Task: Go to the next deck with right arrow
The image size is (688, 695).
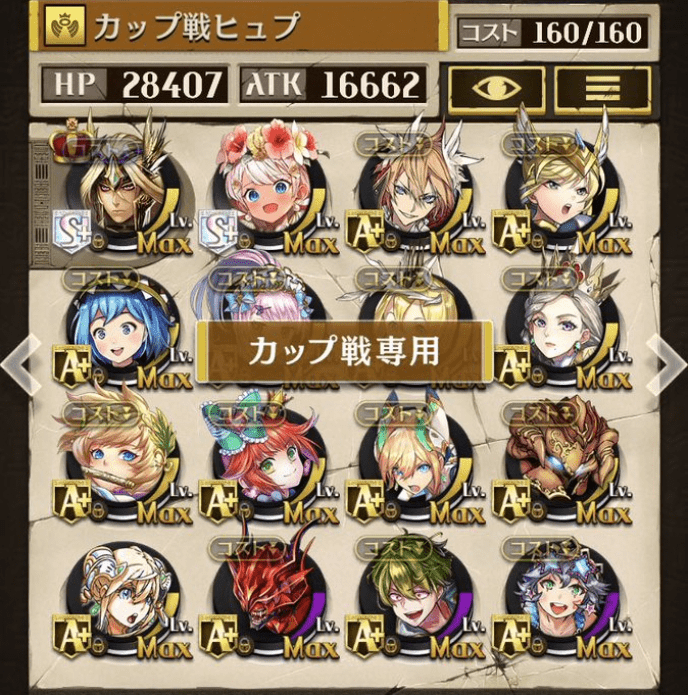Action: point(666,362)
